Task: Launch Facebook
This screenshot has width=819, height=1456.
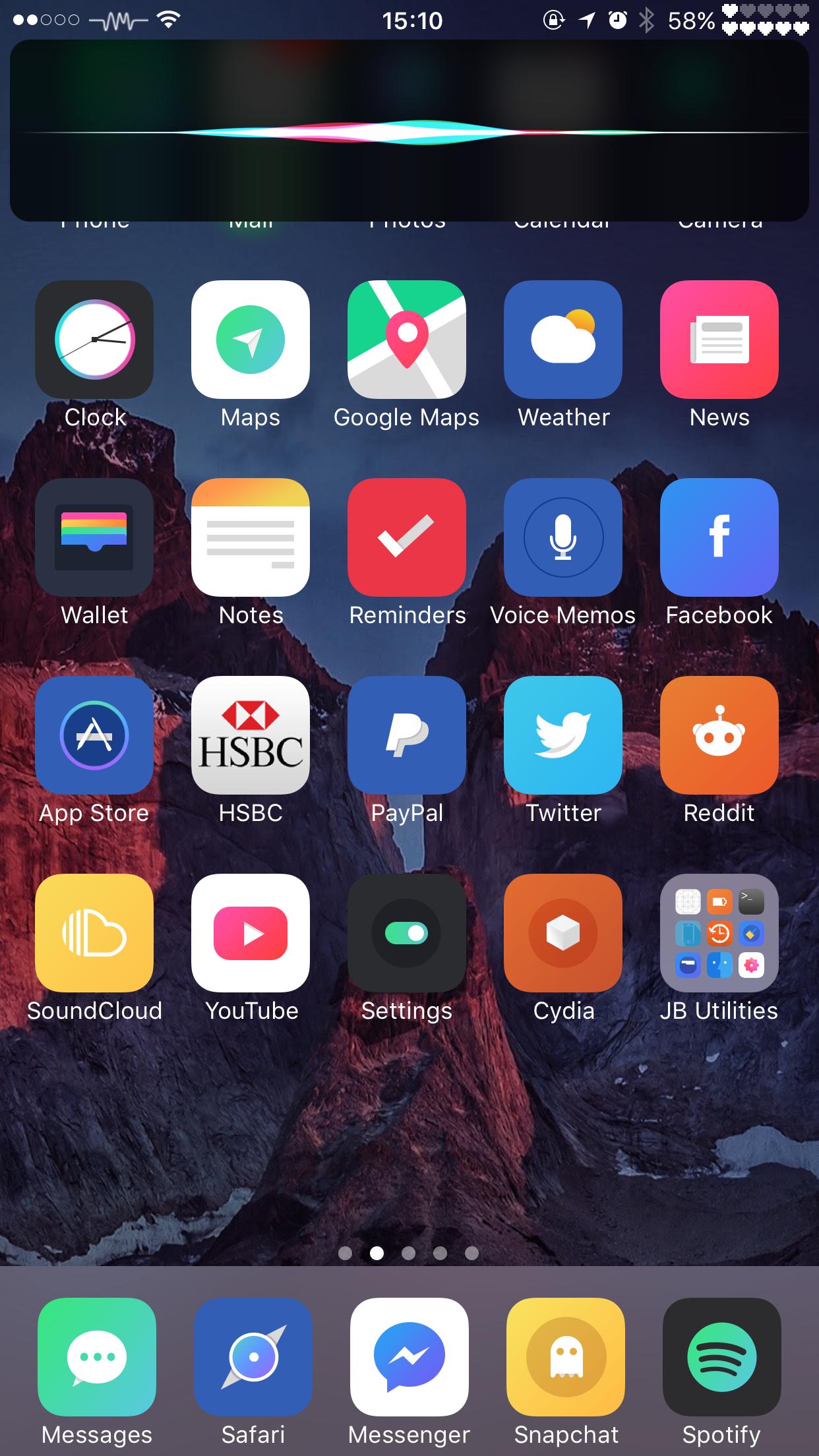Action: coord(719,537)
